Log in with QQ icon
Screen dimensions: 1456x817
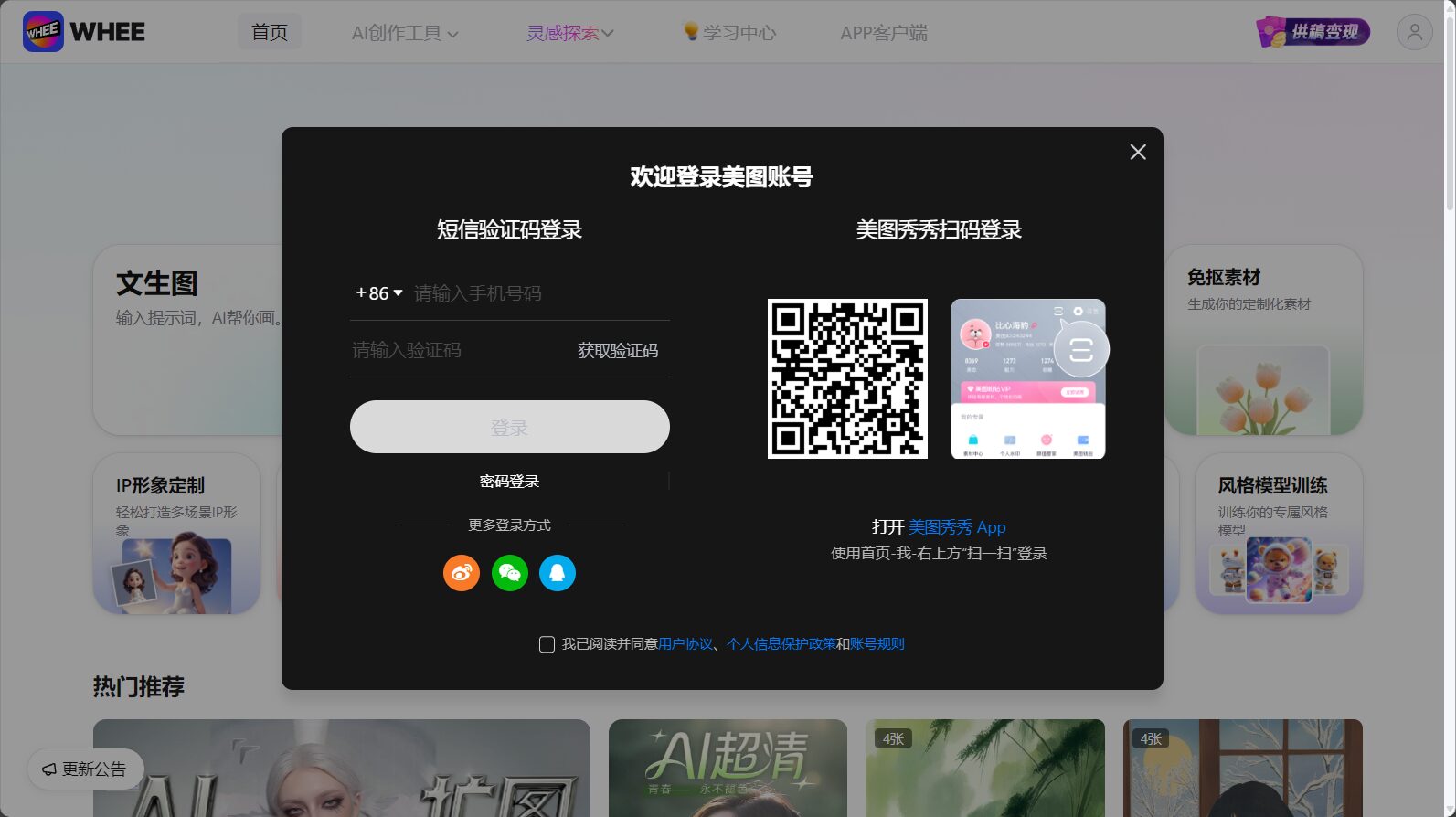click(x=558, y=573)
